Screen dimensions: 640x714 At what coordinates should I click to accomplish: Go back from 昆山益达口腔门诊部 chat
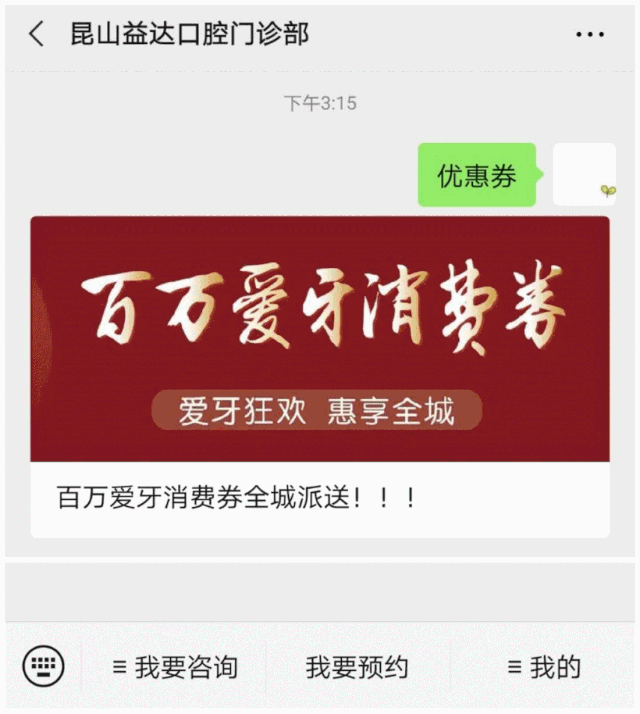[x=36, y=34]
